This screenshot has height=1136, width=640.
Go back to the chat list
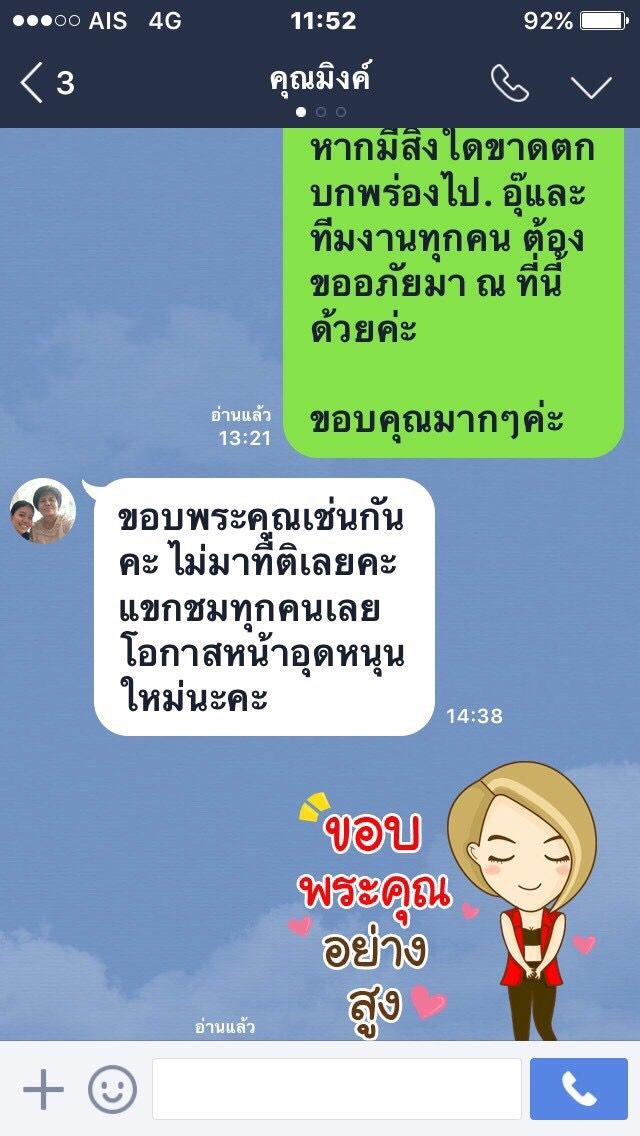(x=45, y=83)
